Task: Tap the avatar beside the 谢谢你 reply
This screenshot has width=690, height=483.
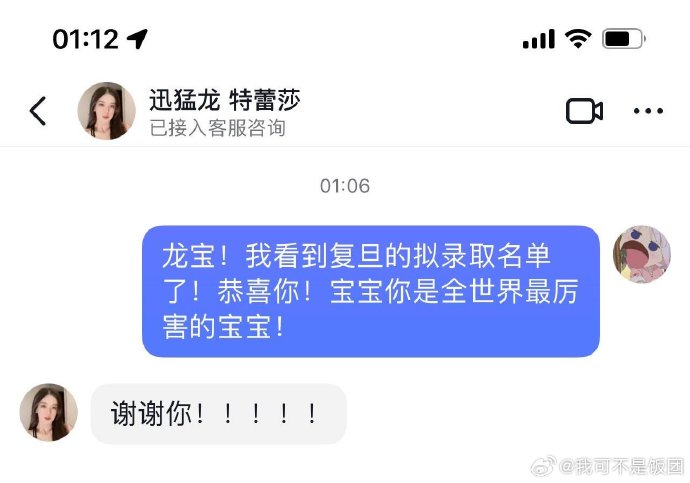Action: click(48, 412)
